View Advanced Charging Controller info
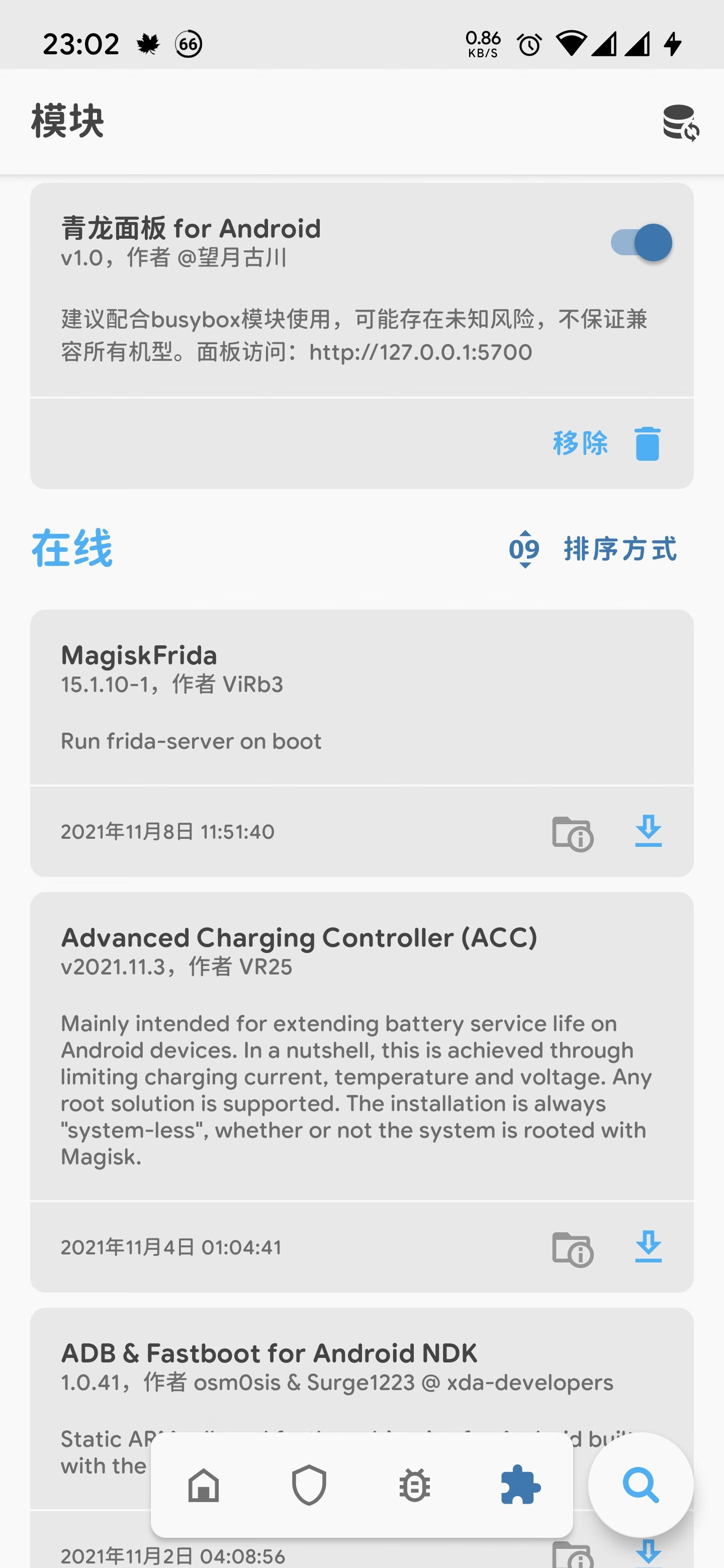The image size is (724, 1568). tap(572, 1249)
